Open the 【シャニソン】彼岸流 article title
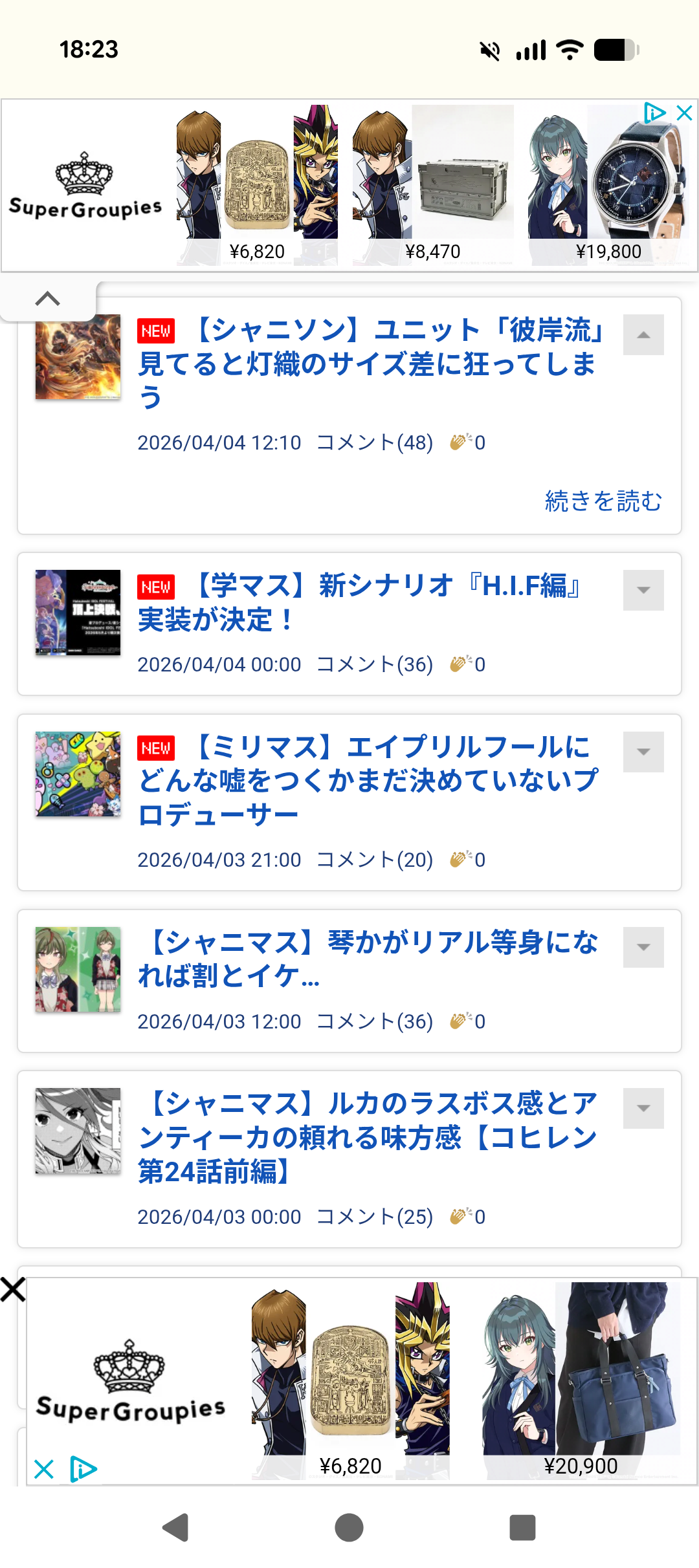 pos(369,363)
